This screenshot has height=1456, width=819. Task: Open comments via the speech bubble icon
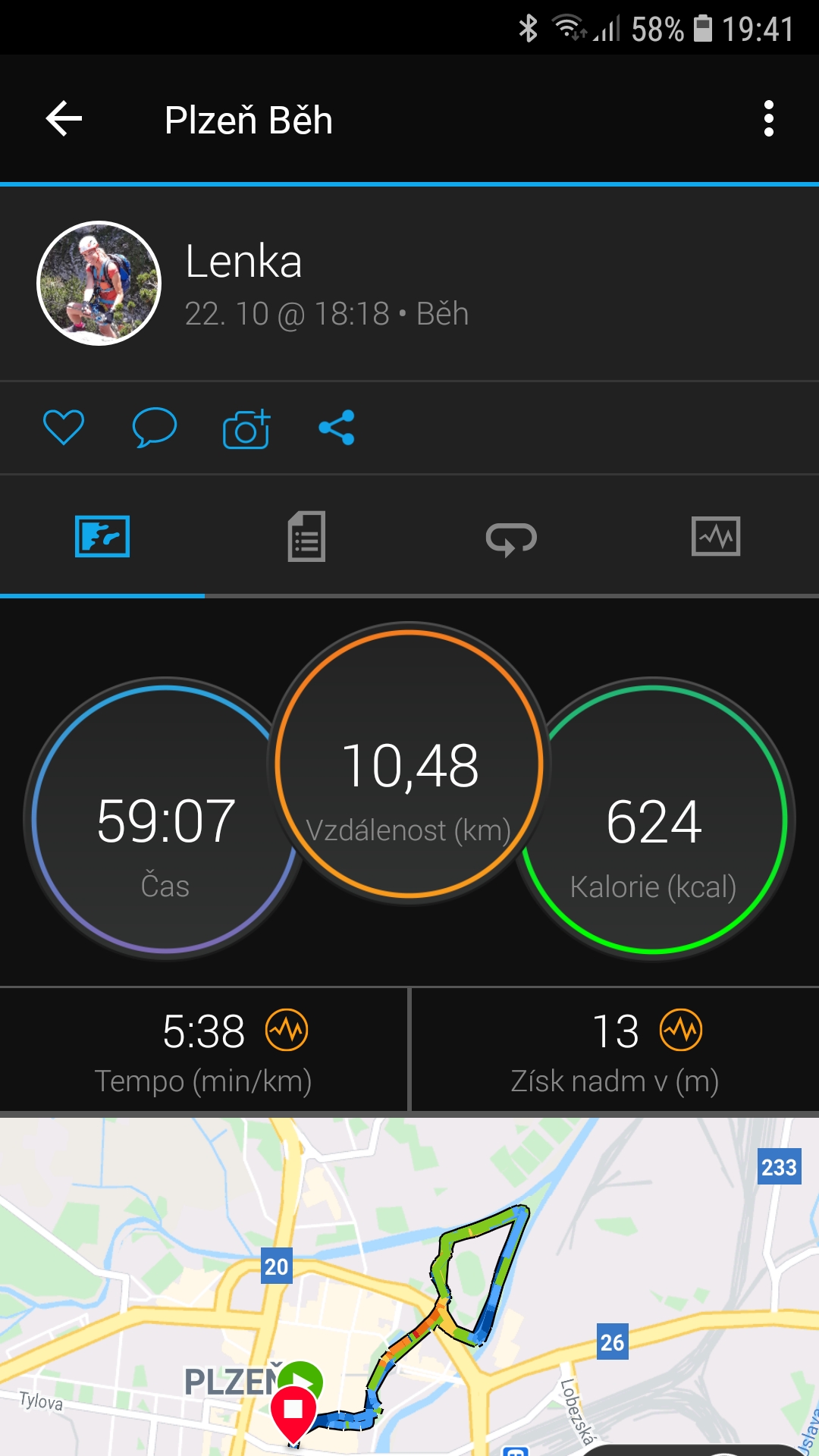(x=155, y=427)
